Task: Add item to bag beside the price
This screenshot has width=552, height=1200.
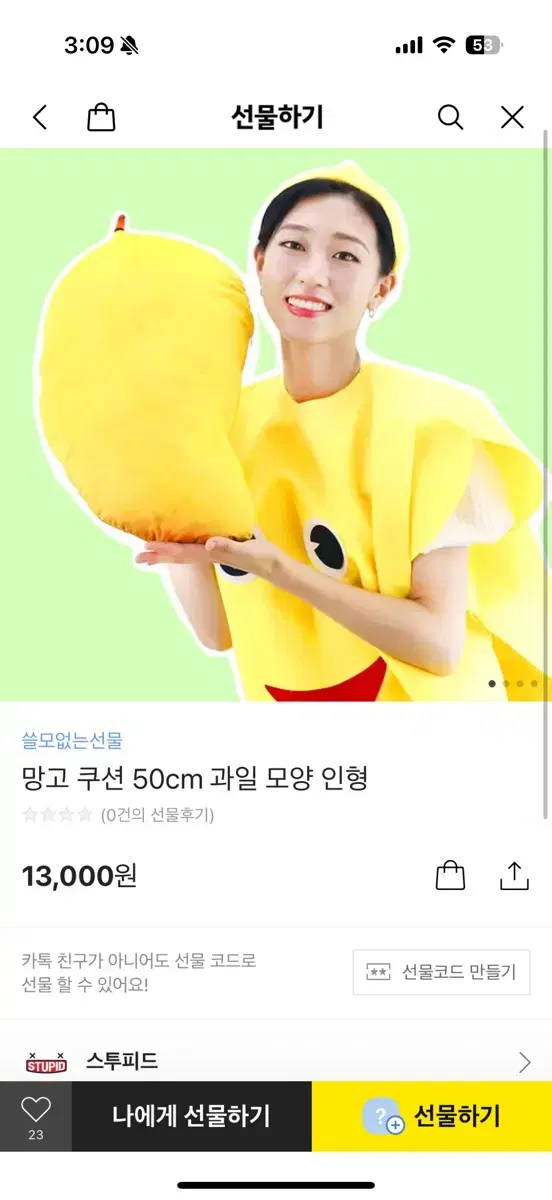Action: point(451,876)
